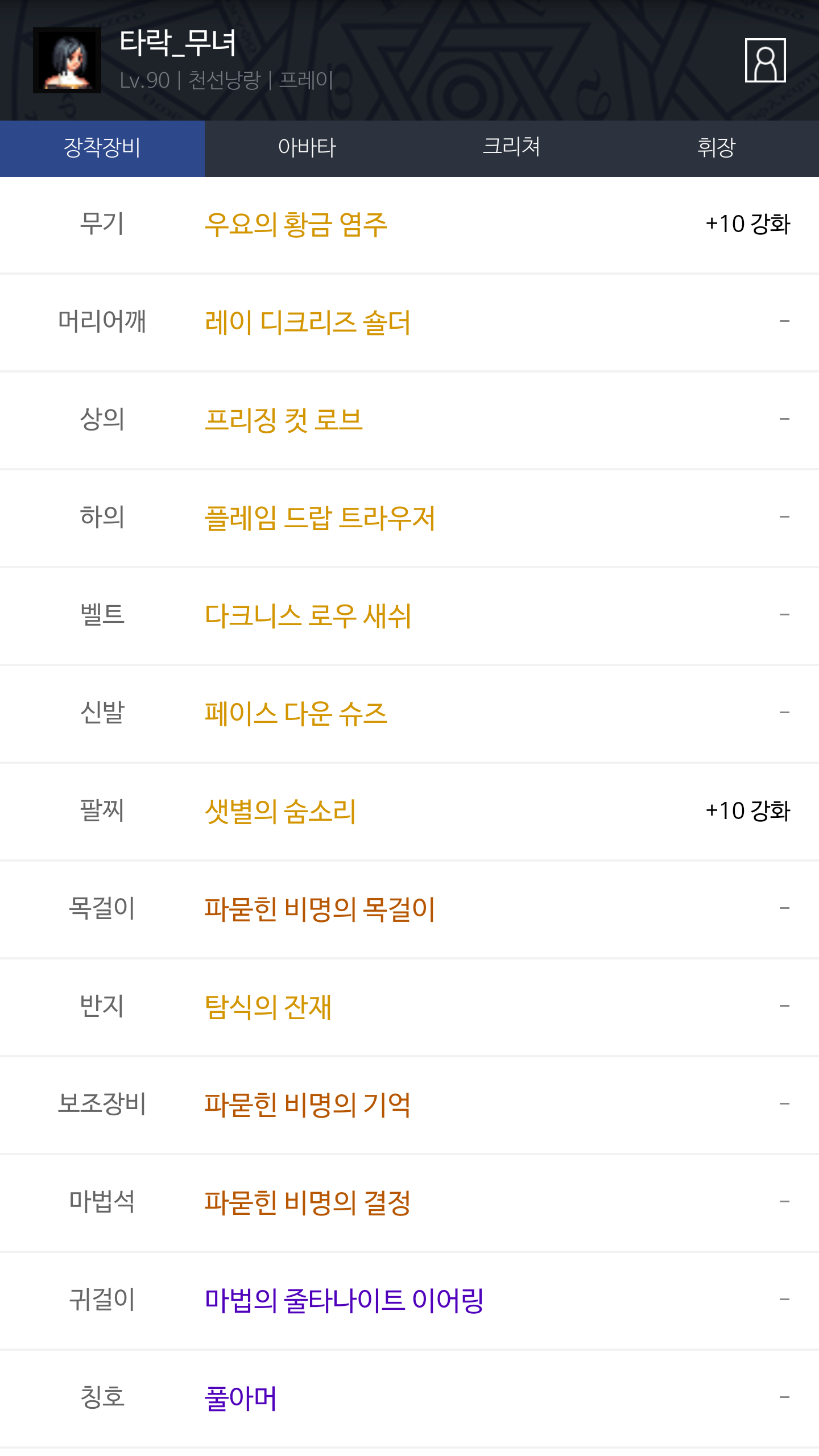The image size is (819, 1456).
Task: Tap the 타락_무녀 character avatar
Action: point(67,60)
